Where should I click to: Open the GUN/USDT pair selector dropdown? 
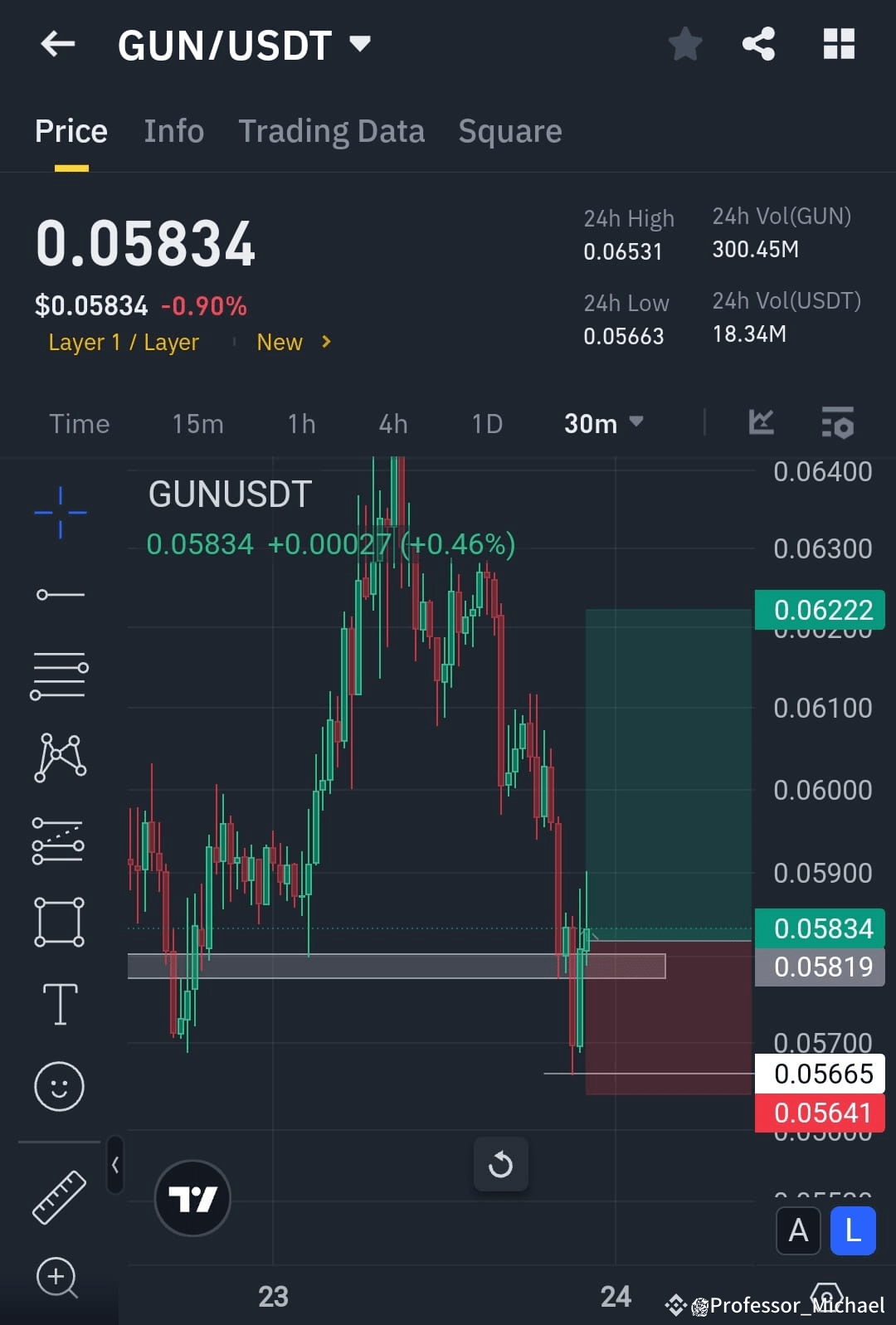pyautogui.click(x=245, y=45)
